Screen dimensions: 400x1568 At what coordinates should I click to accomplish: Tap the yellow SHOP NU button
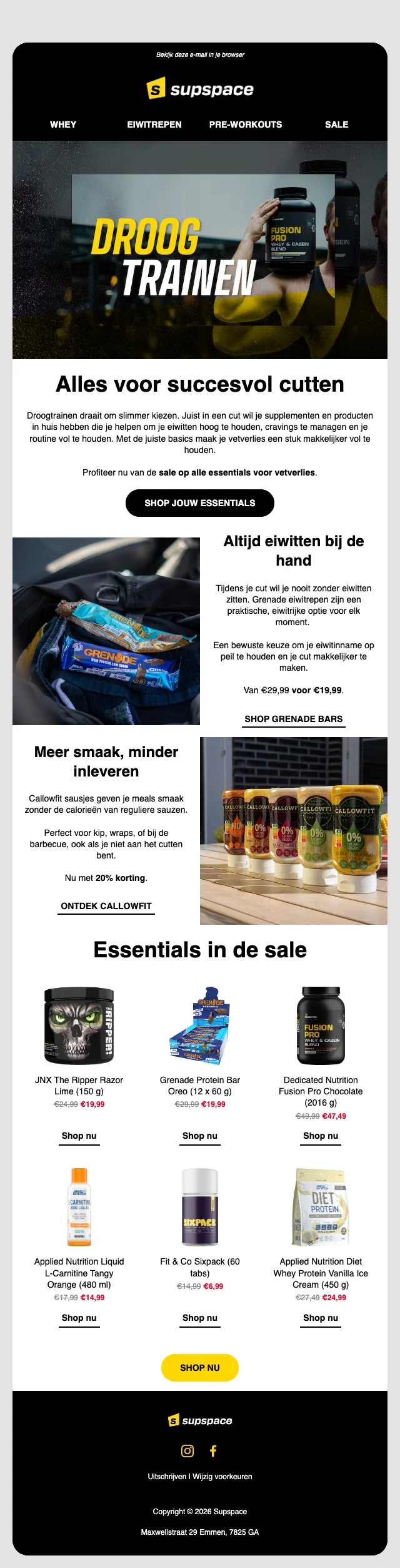[x=200, y=1368]
